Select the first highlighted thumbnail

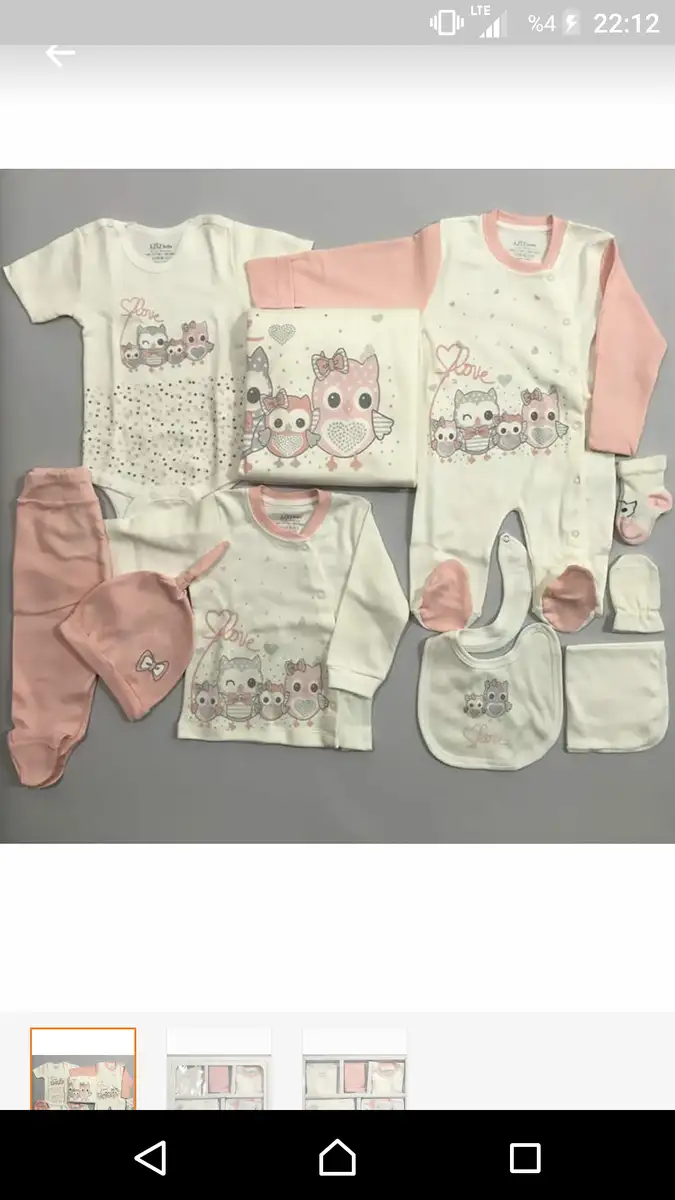click(83, 1069)
